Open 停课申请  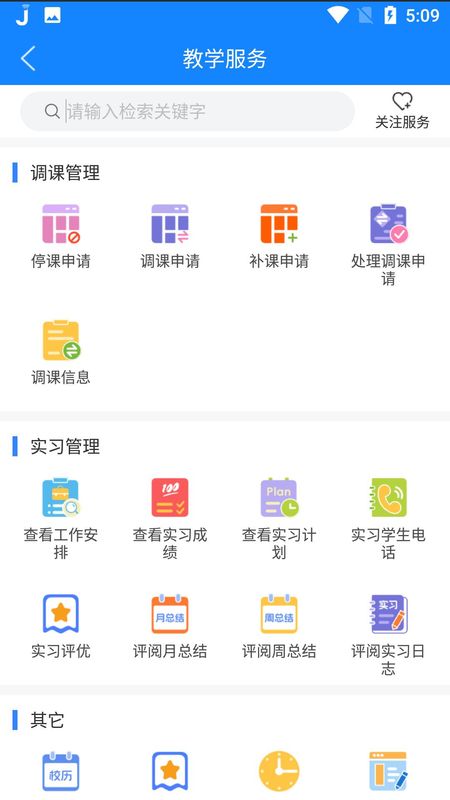(x=61, y=237)
